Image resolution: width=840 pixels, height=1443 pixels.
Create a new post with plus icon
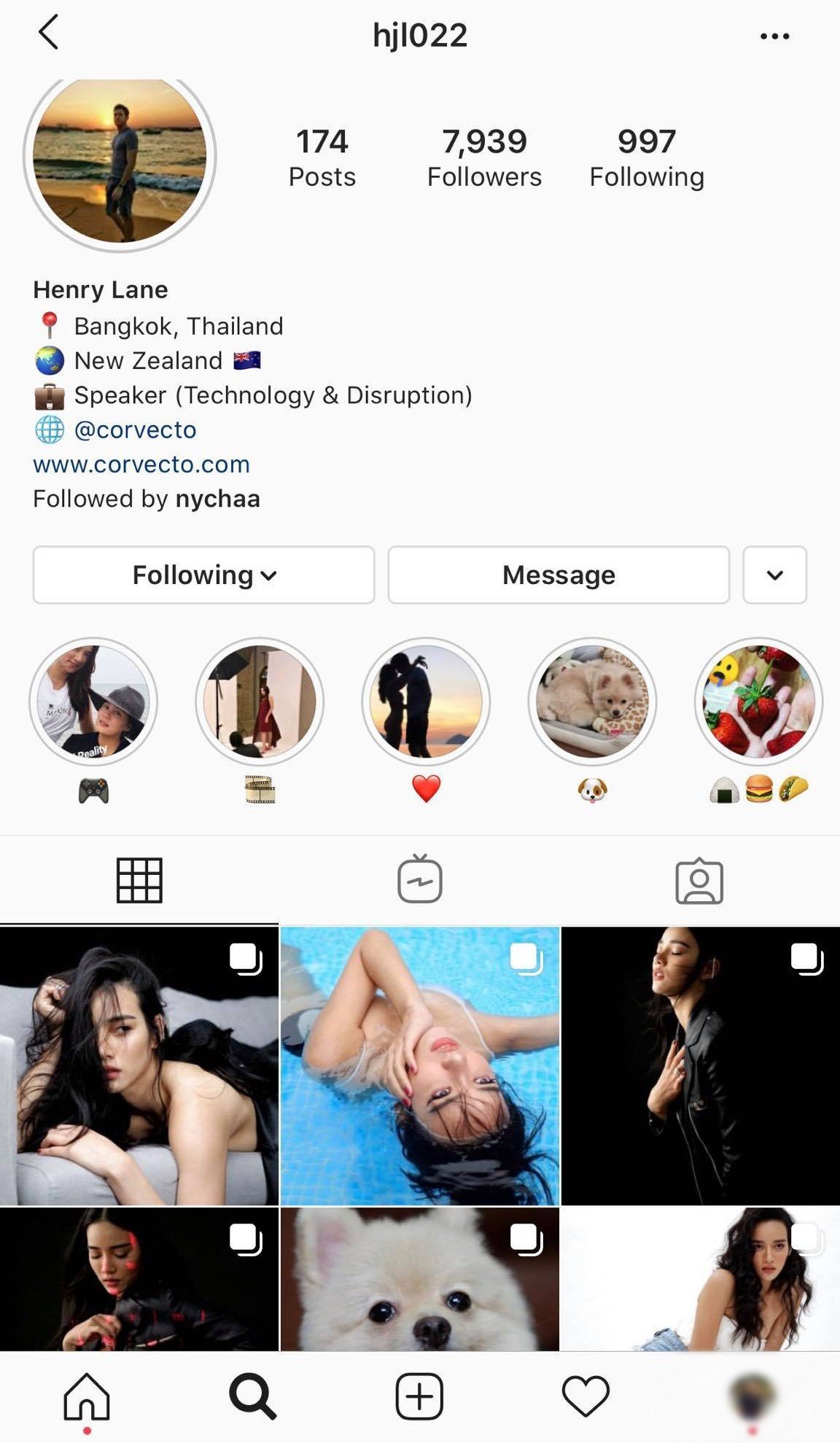pos(419,1396)
